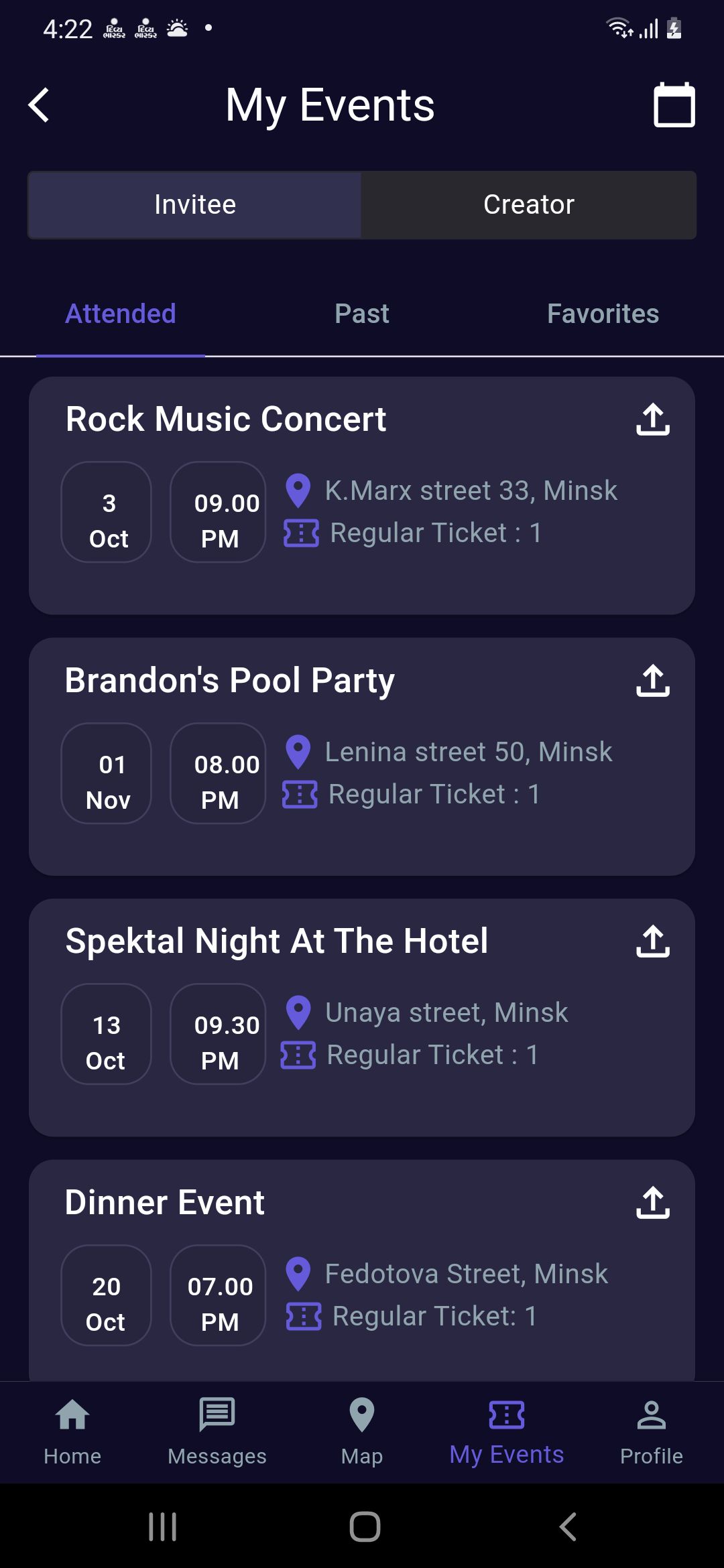
Task: Share the Dinner Event
Action: click(x=652, y=1203)
